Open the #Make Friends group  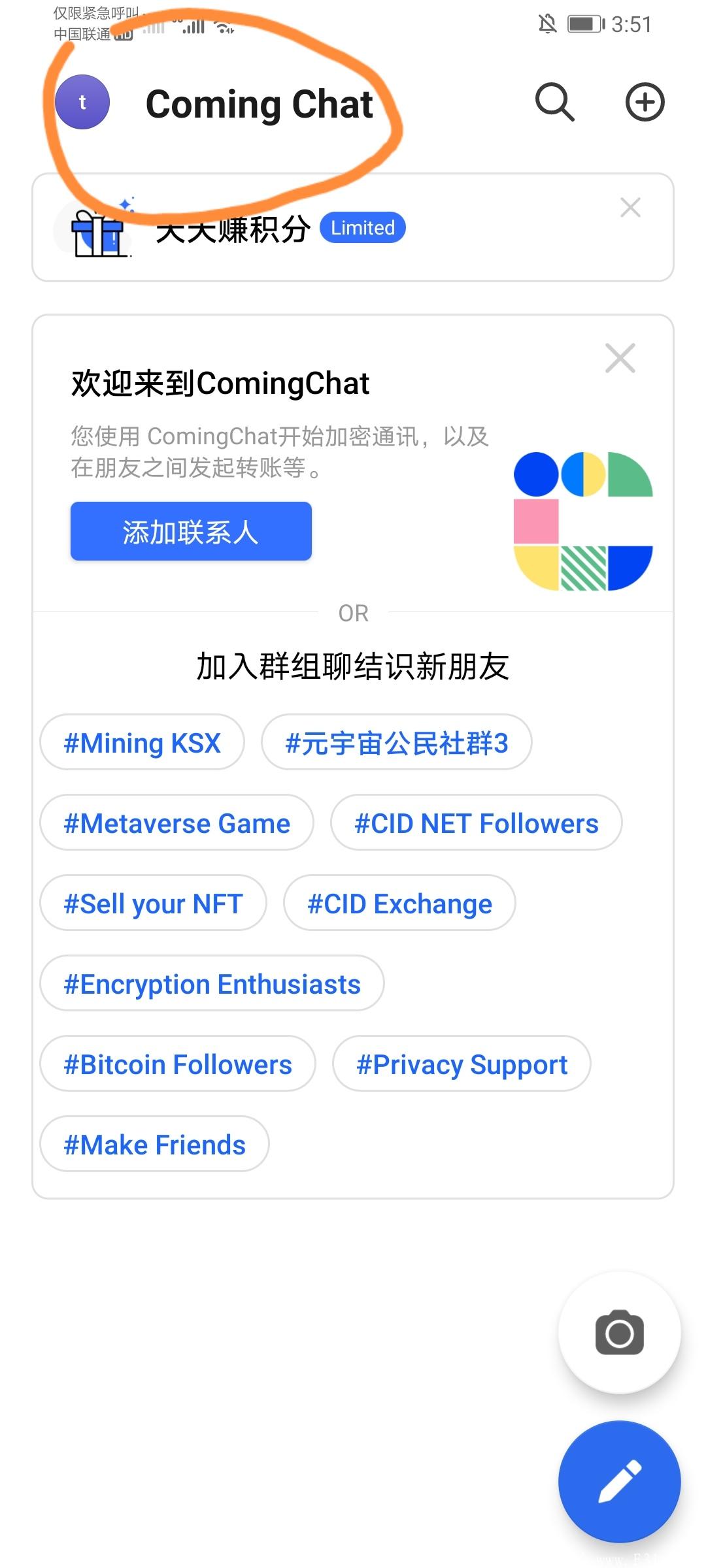tap(154, 1144)
